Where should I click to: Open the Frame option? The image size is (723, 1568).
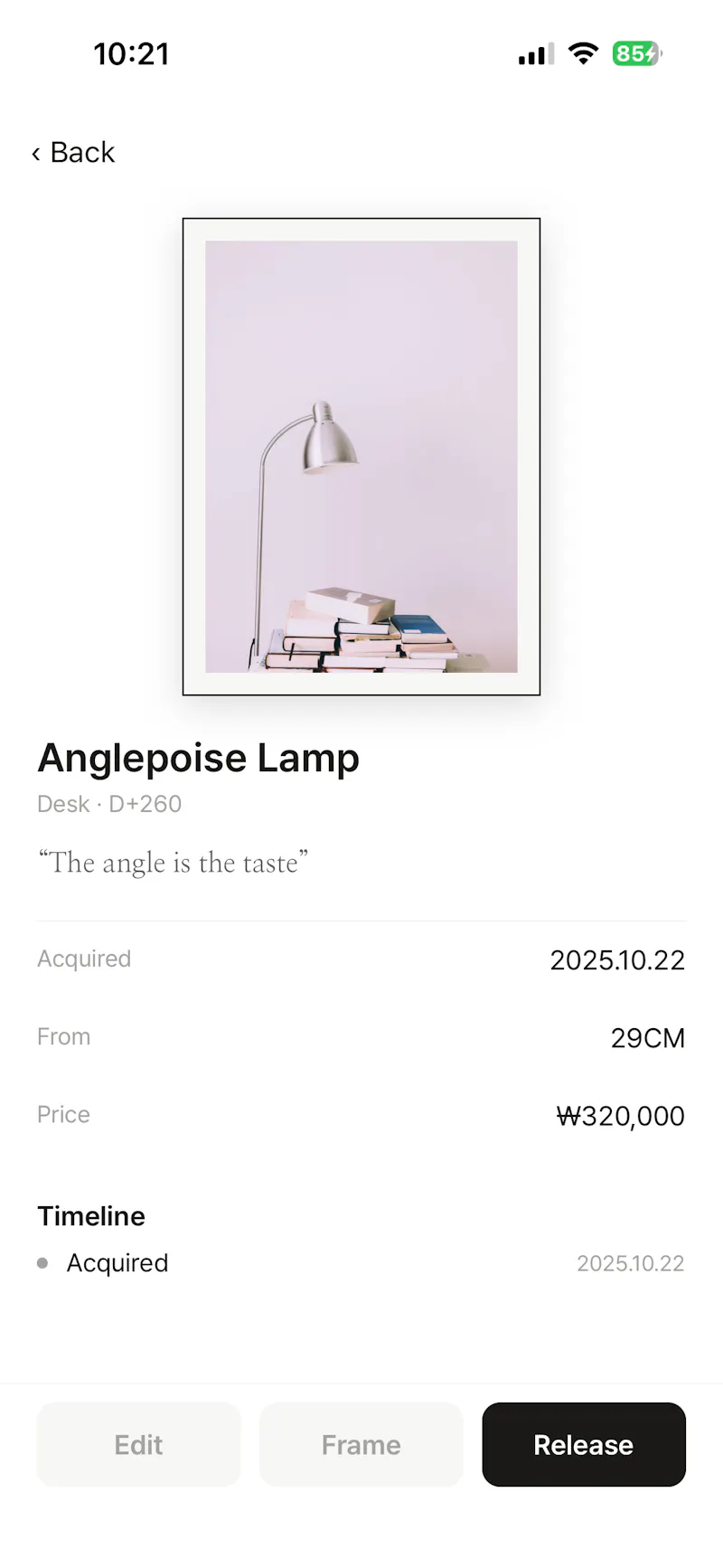pyautogui.click(x=361, y=1444)
